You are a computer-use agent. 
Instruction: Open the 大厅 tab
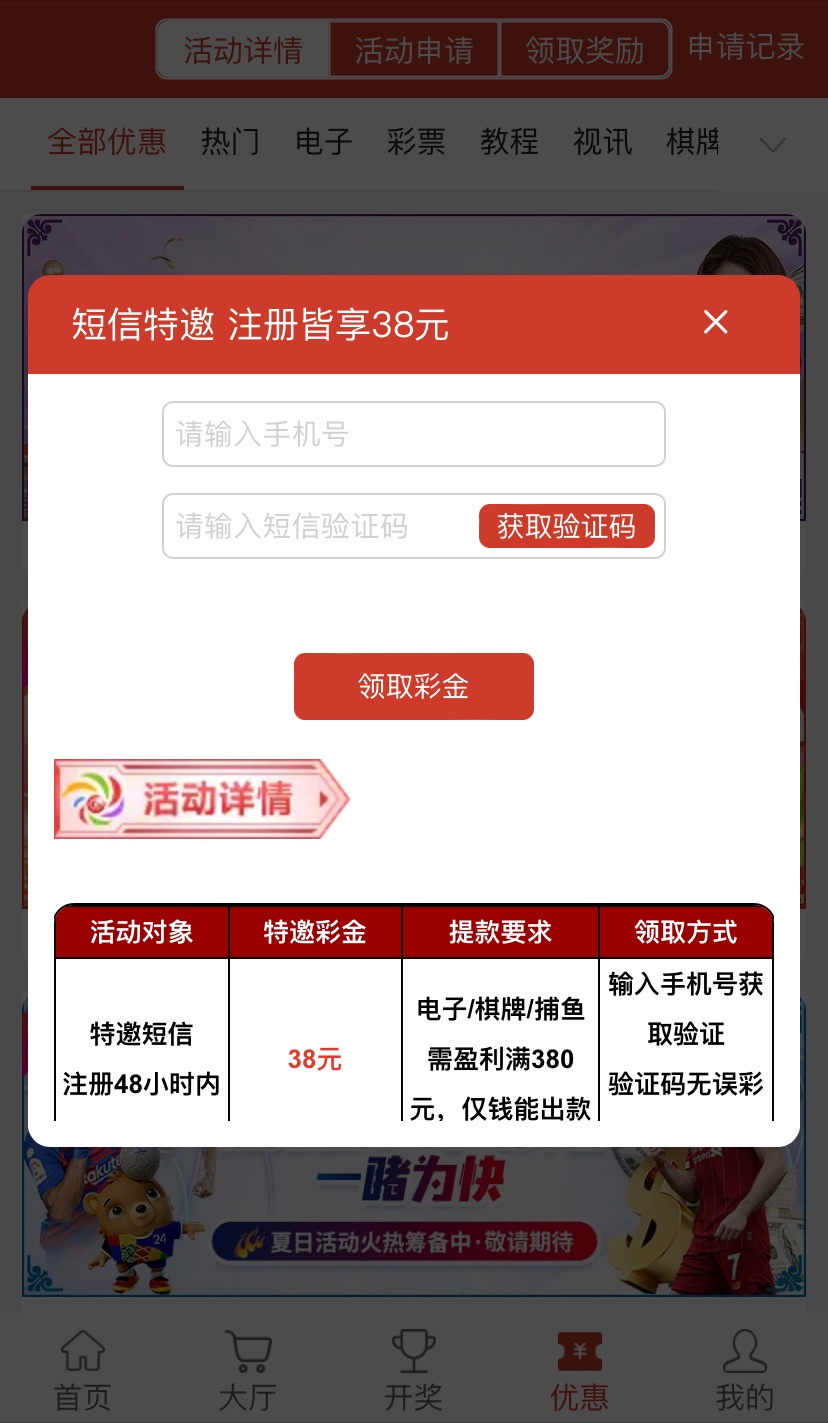(x=247, y=1369)
